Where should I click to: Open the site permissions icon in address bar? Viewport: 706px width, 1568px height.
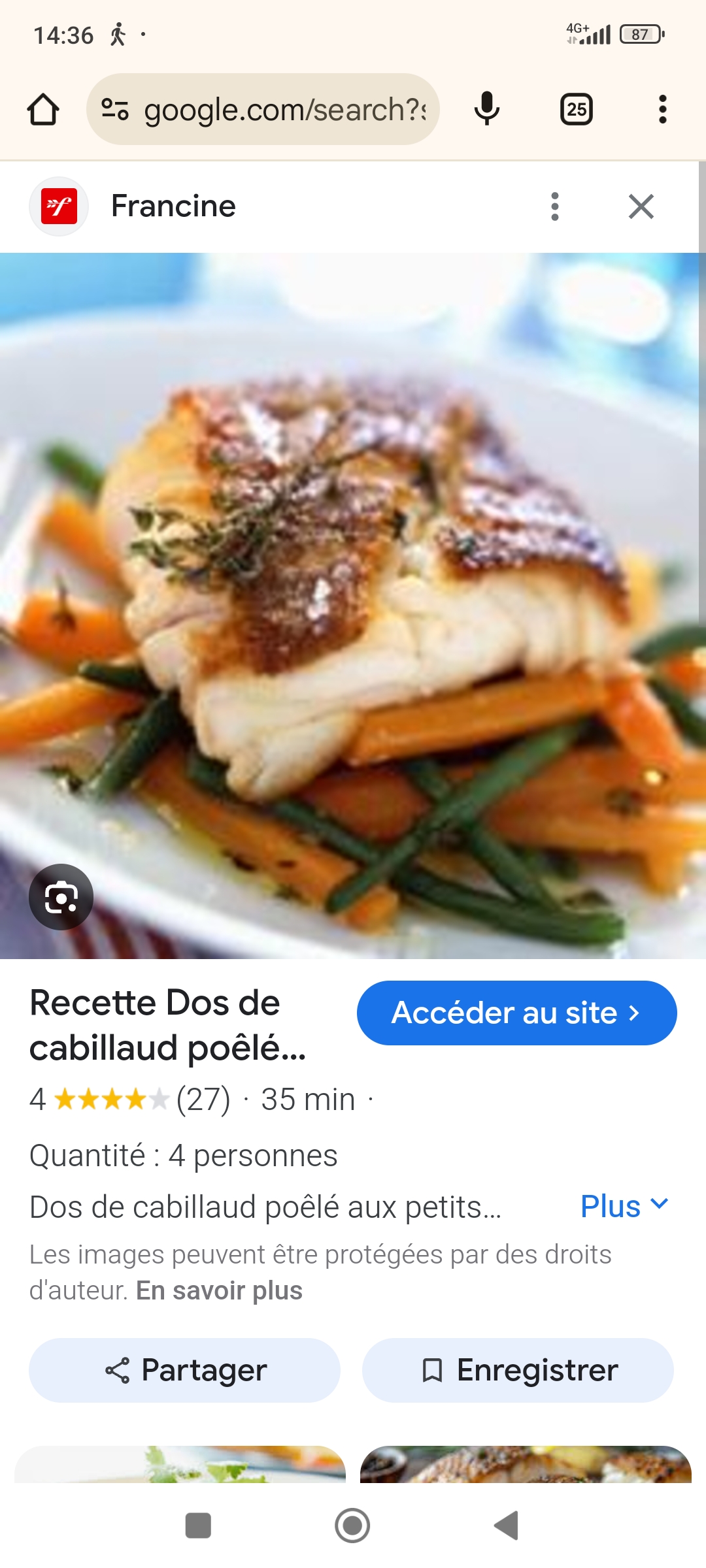point(116,109)
